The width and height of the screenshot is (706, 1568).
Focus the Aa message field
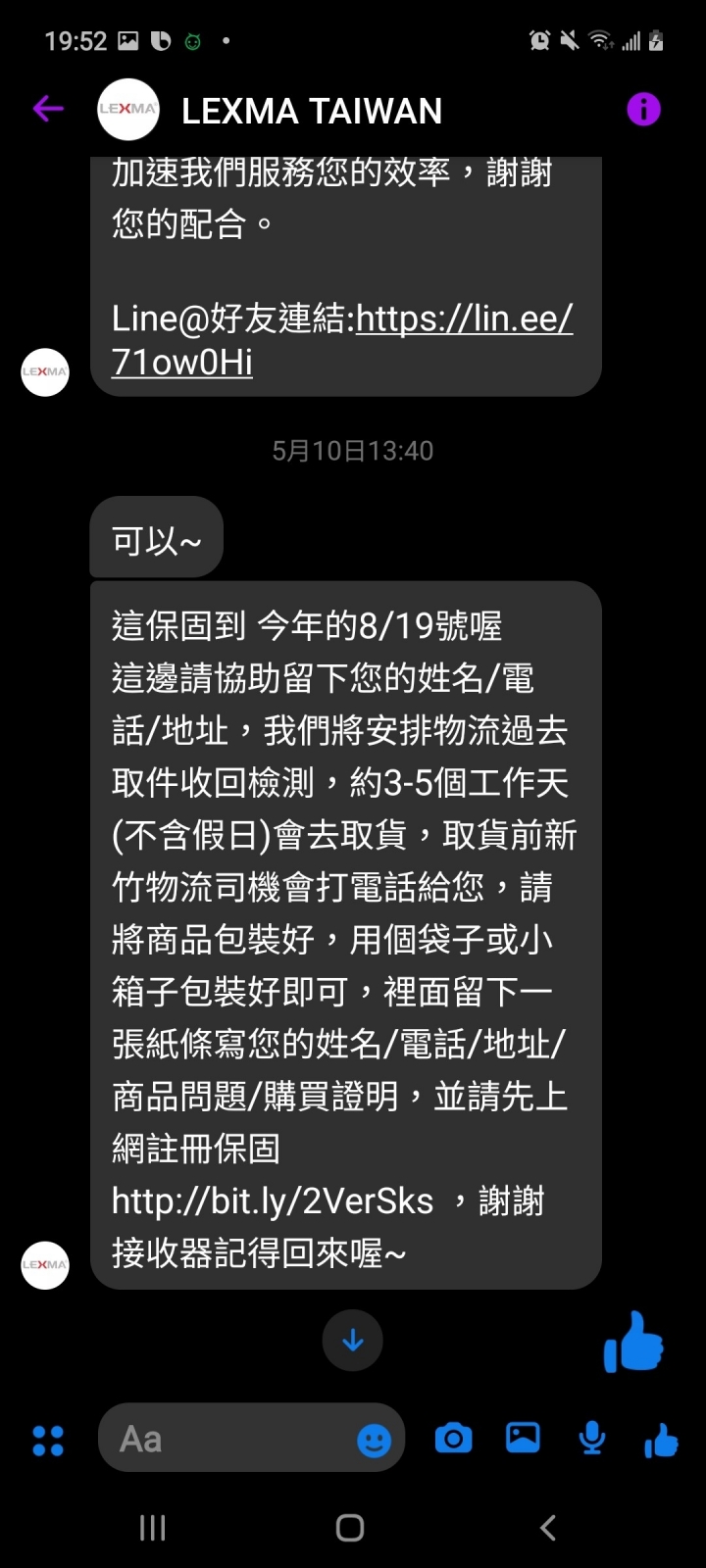(226, 1439)
